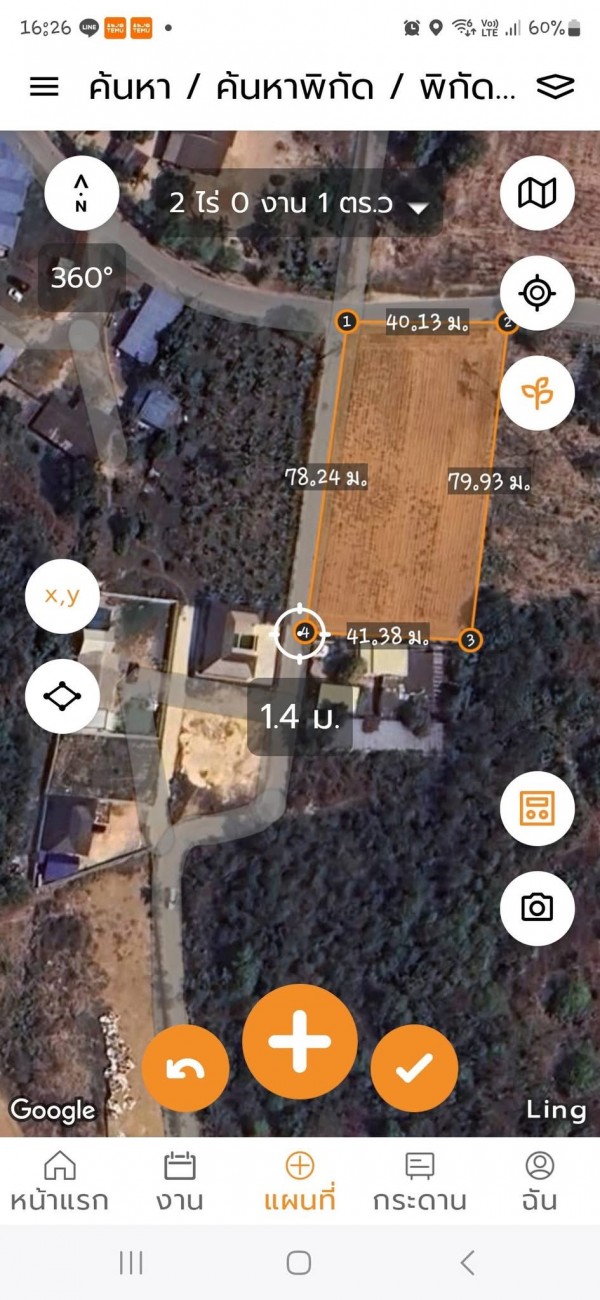Tap the system back navigation button
Viewport: 600px width, 1300px height.
tap(467, 1263)
